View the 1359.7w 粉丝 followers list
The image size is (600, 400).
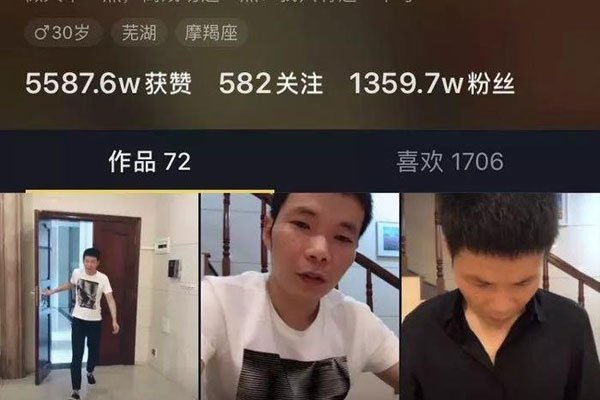pos(432,84)
